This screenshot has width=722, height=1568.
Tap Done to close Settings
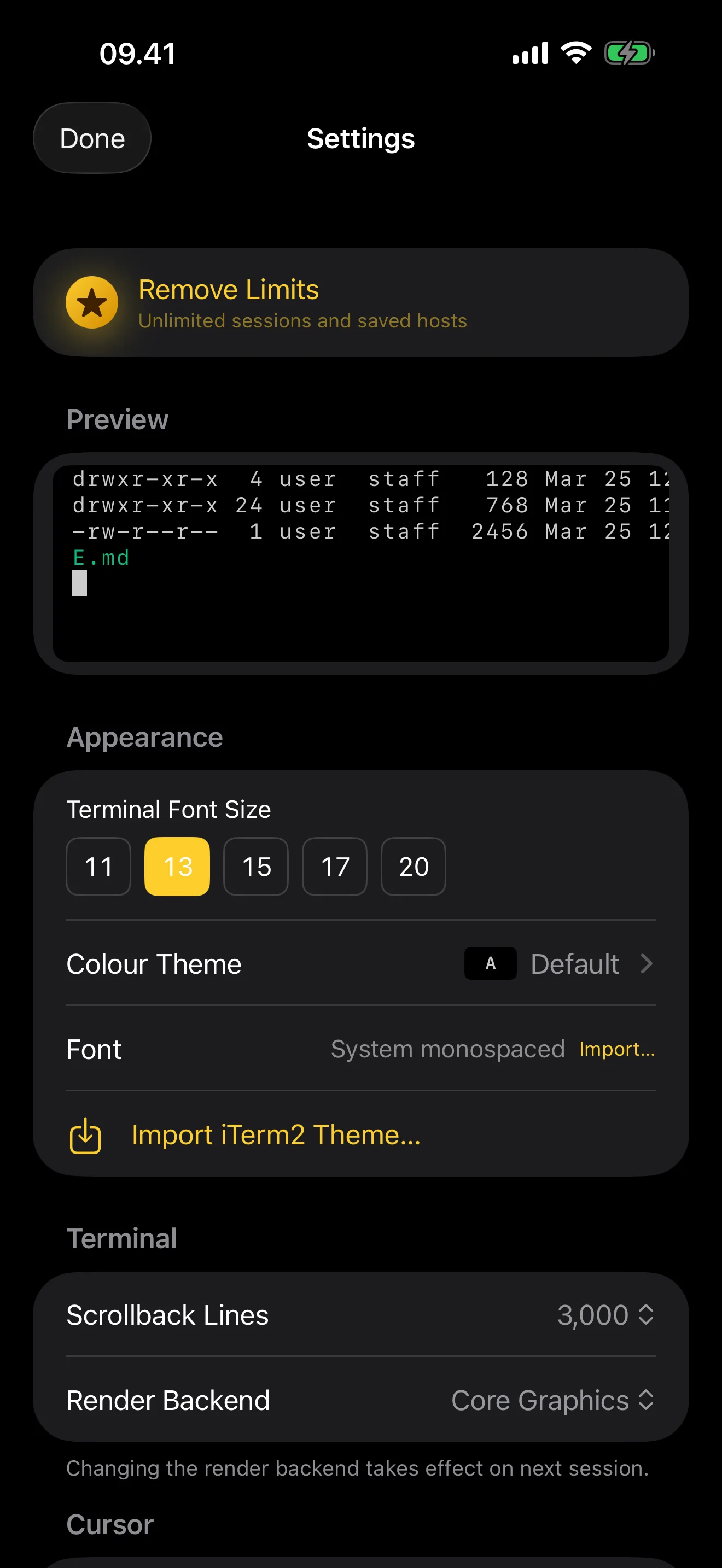pos(92,138)
